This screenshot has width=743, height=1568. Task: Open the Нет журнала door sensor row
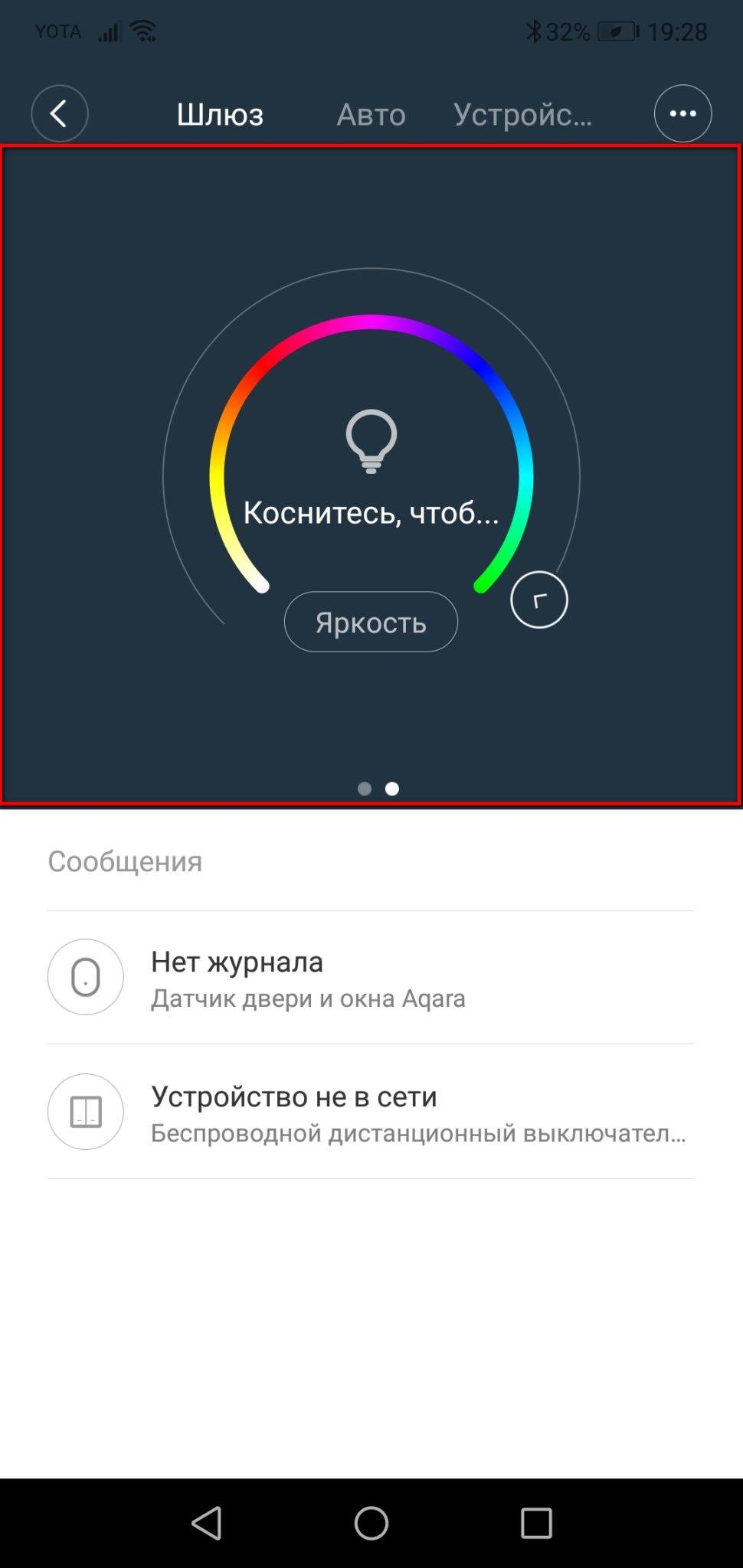coord(371,978)
